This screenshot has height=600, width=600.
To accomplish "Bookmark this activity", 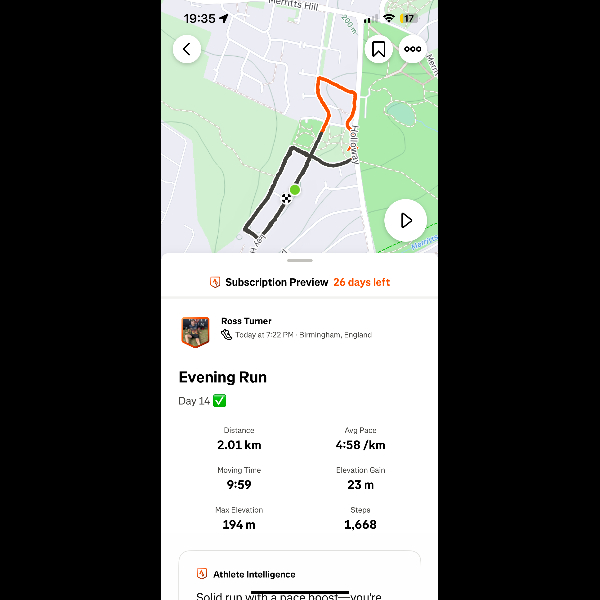I will [x=378, y=49].
